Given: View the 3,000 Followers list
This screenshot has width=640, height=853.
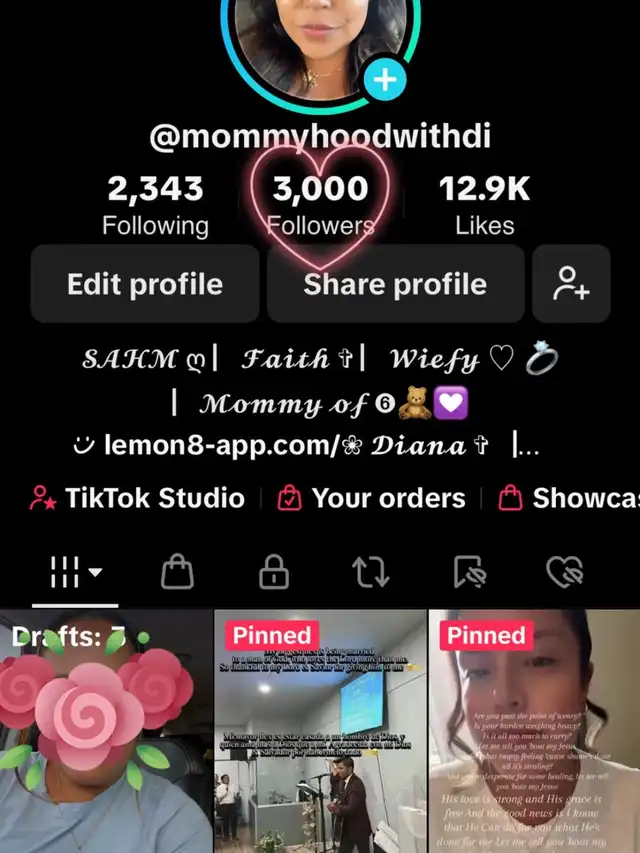Looking at the screenshot, I should (321, 206).
